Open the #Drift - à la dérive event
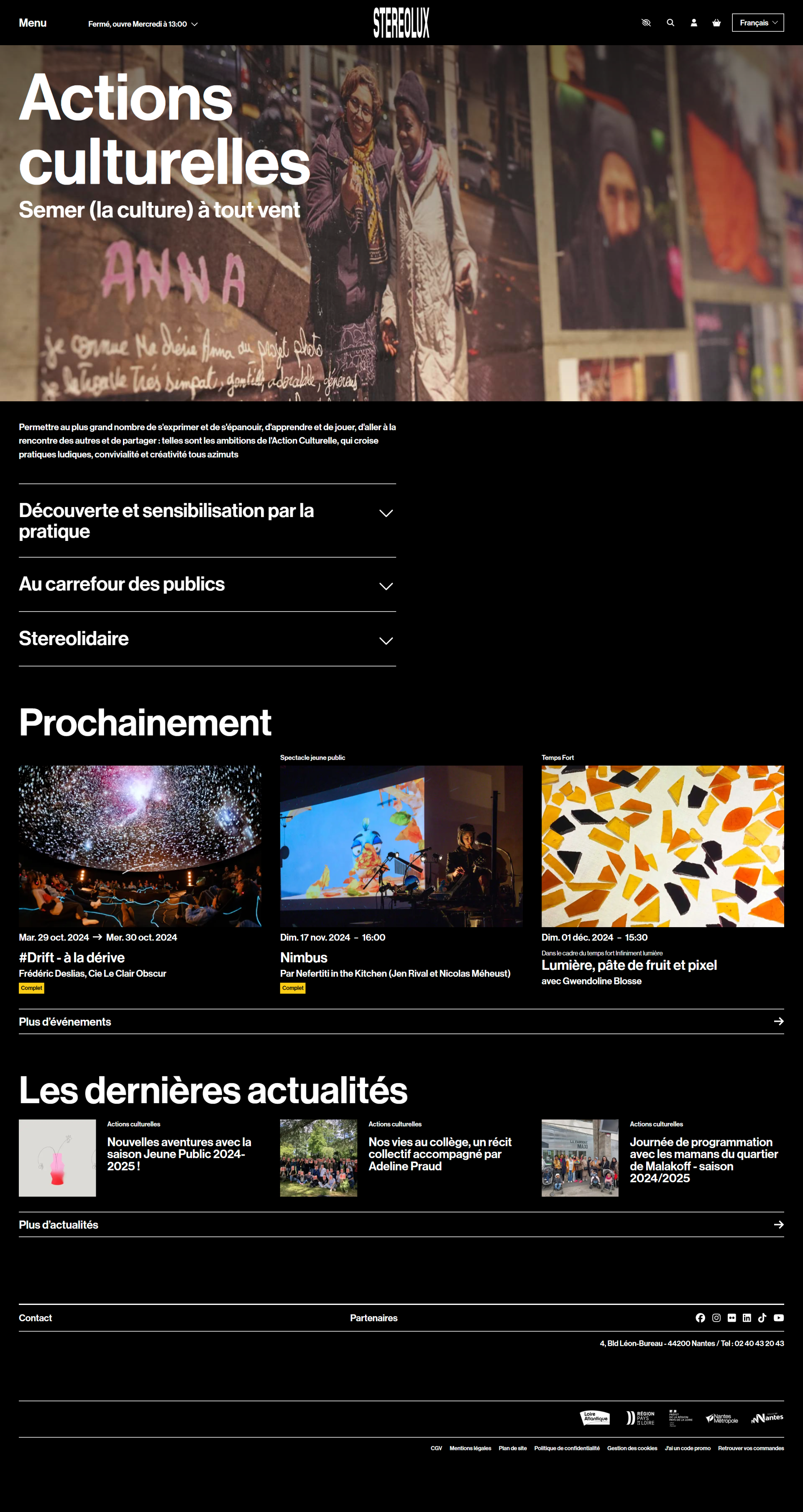Screen dimensions: 803x1512 (x=72, y=957)
